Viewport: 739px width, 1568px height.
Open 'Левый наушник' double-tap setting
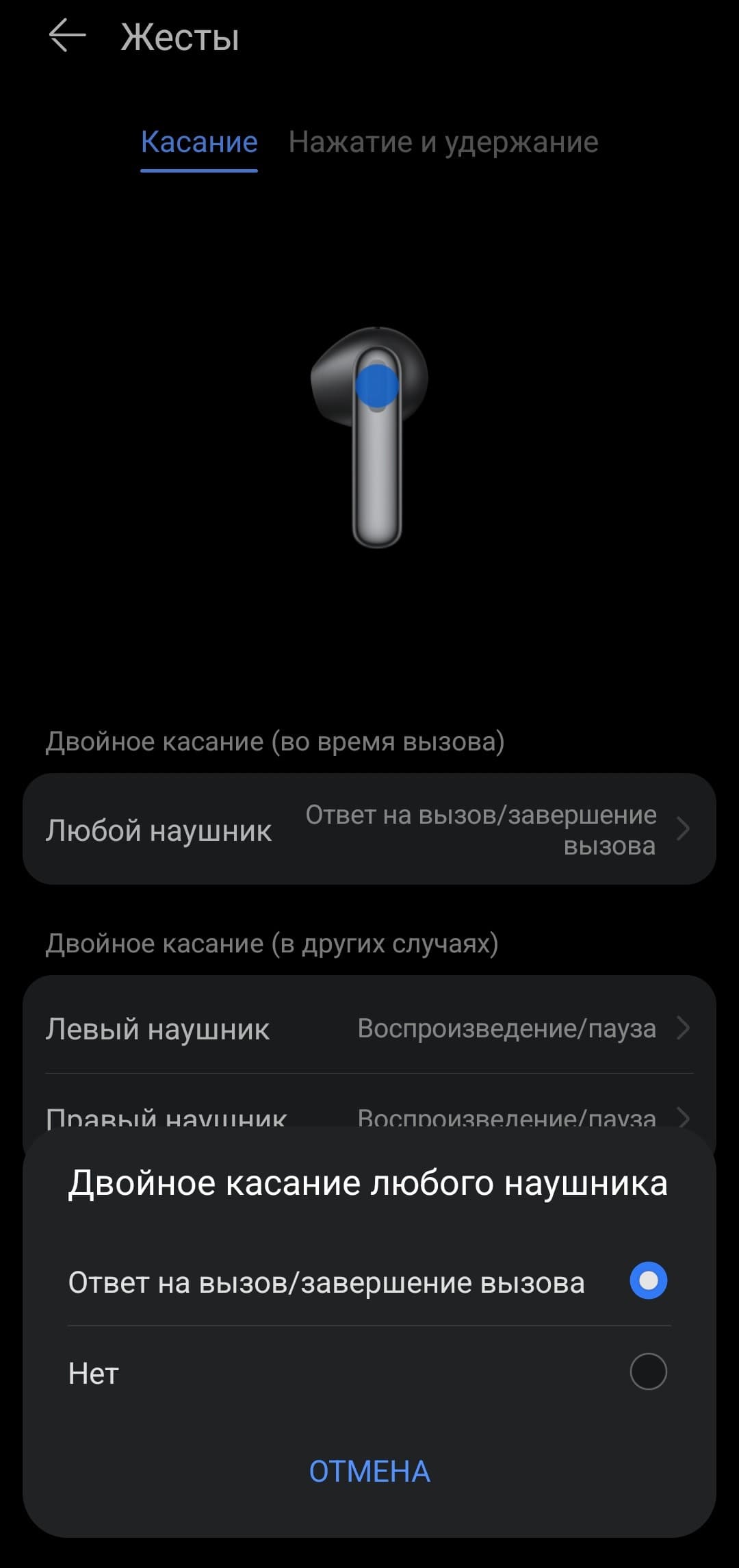tap(369, 1028)
